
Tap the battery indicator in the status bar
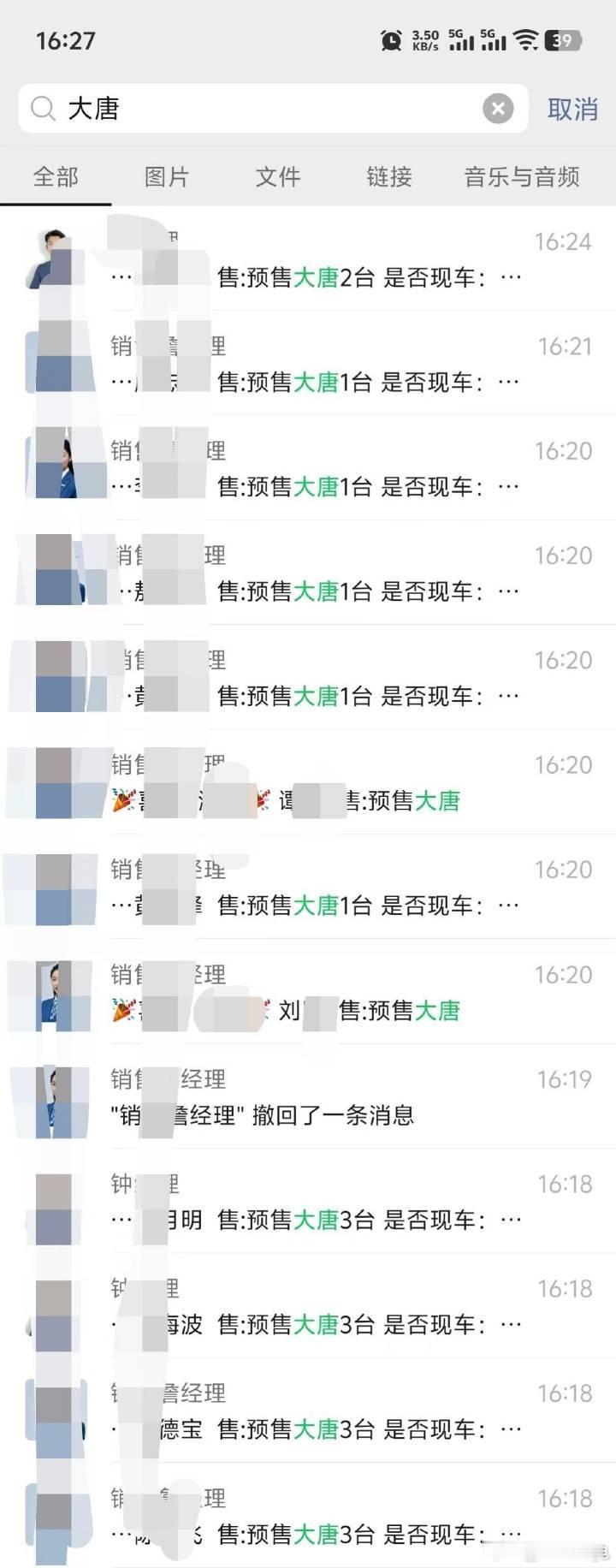click(560, 39)
